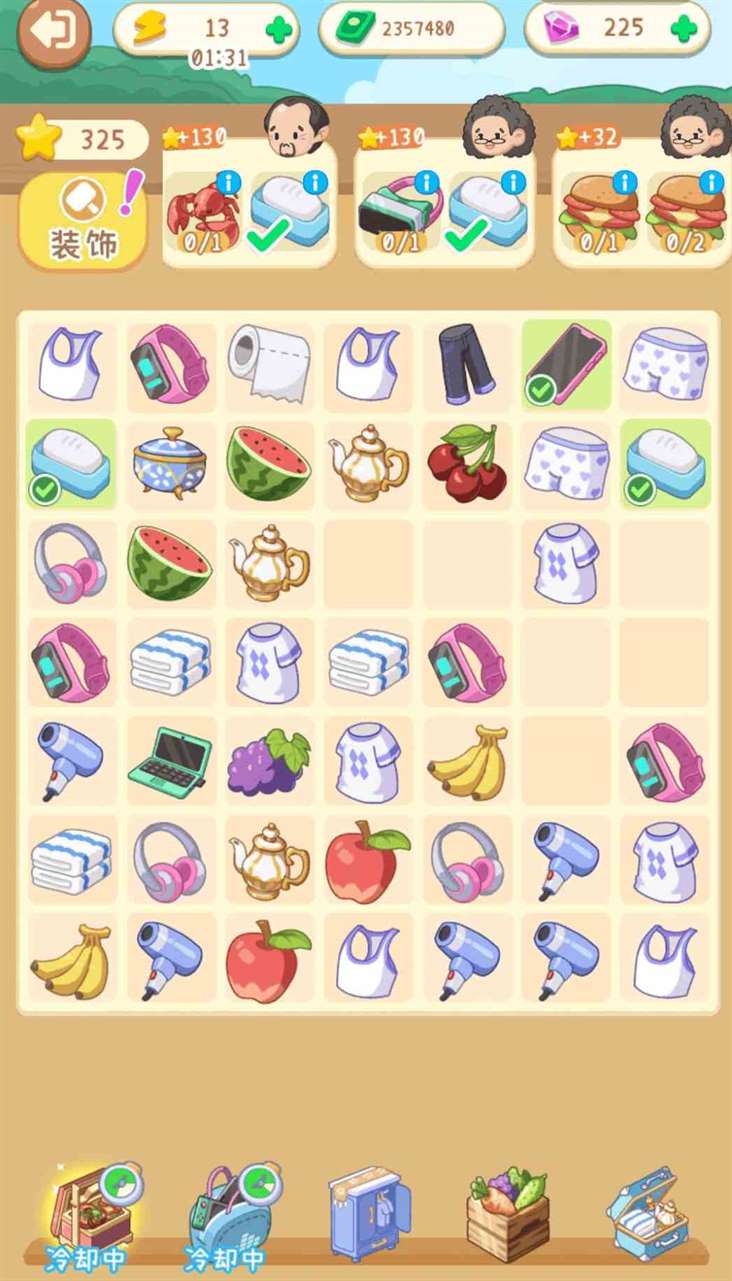This screenshot has width=732, height=1281.
Task: Add more cash currency
Action: (x=412, y=29)
